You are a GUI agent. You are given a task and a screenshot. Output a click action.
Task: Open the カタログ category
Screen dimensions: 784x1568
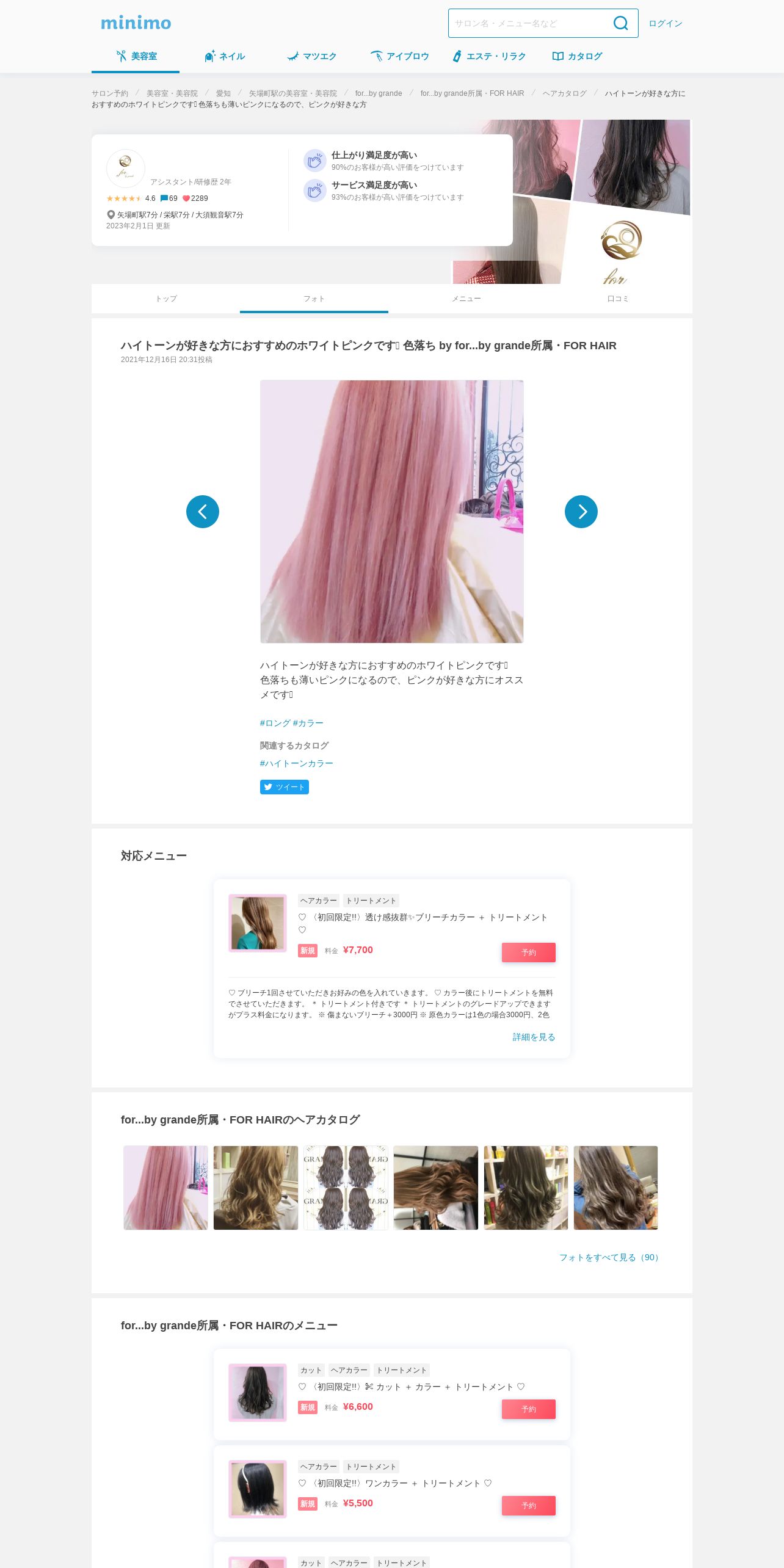[577, 56]
